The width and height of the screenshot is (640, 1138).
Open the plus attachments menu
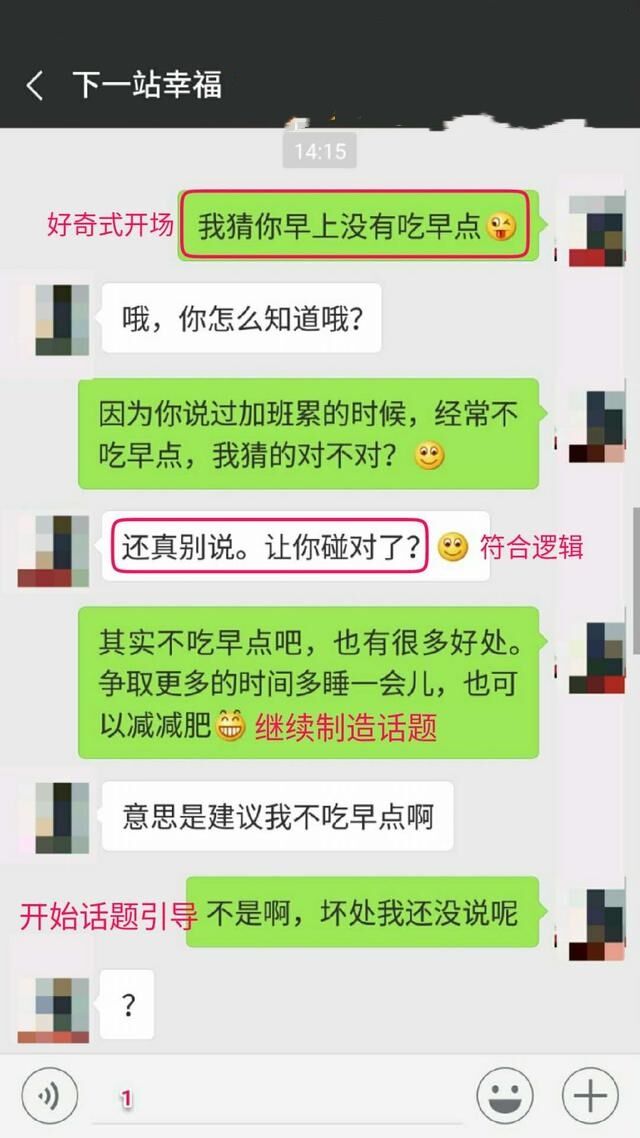click(x=590, y=1096)
